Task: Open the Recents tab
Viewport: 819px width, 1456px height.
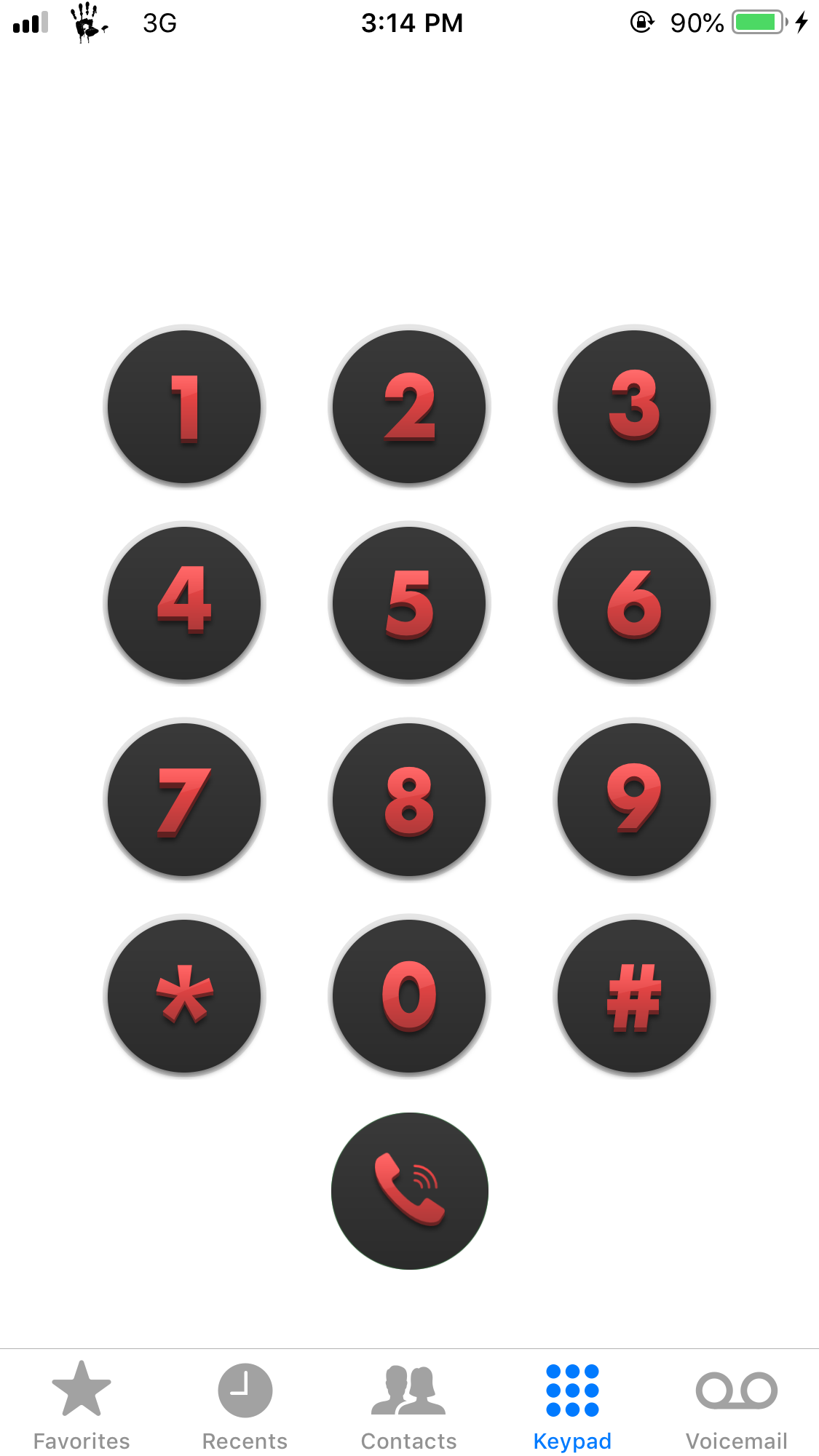Action: [245, 1406]
